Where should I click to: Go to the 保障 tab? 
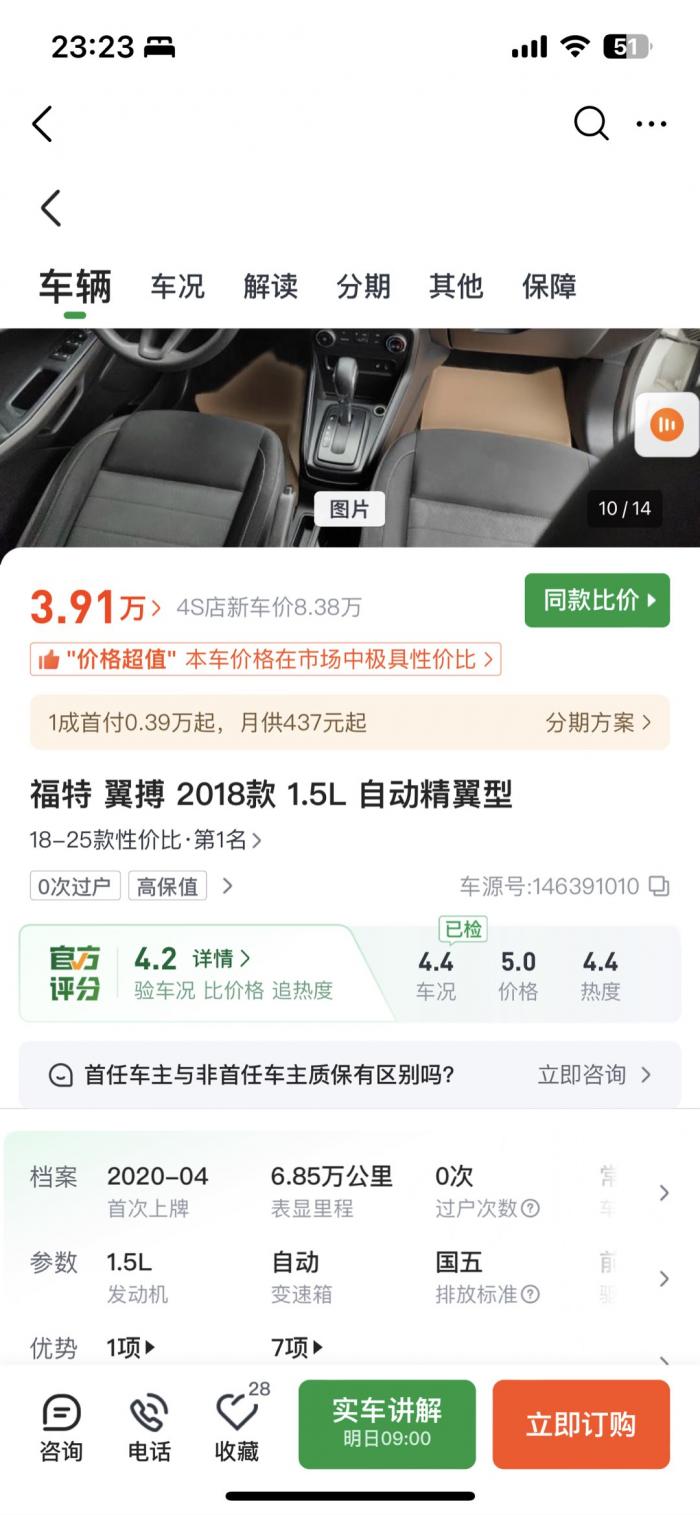549,287
